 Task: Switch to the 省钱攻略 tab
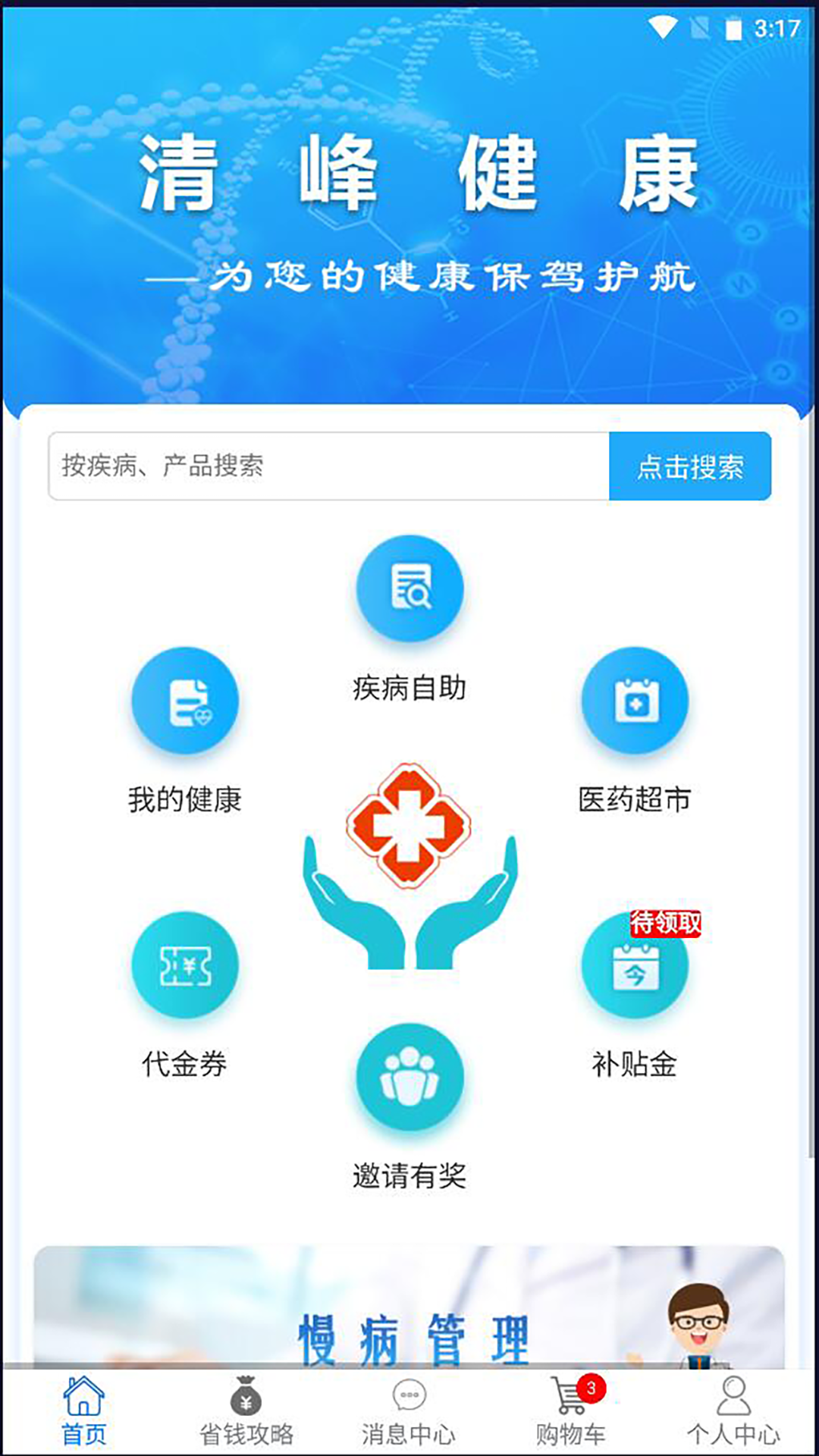point(246,1411)
